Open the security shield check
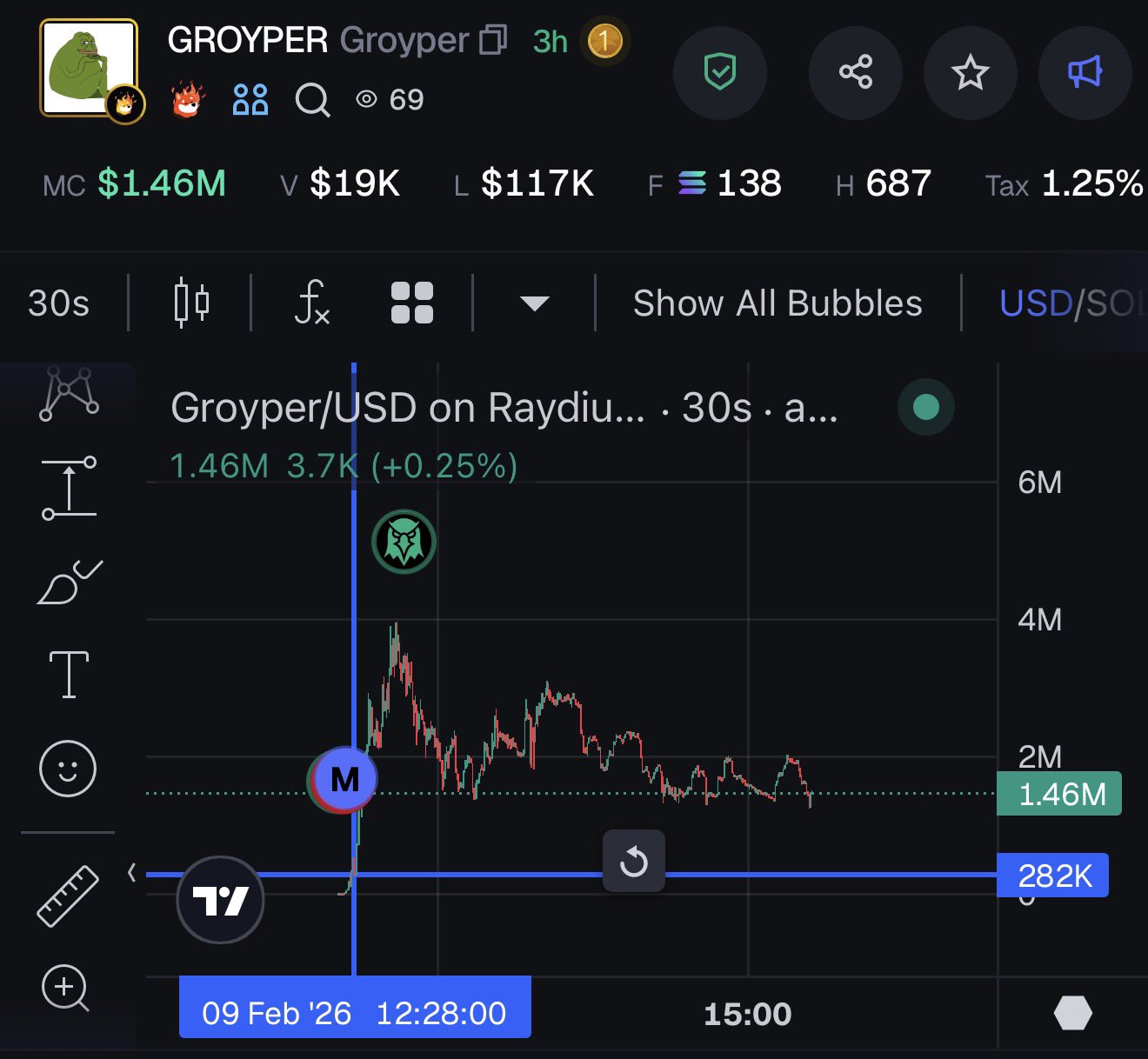 tap(719, 72)
